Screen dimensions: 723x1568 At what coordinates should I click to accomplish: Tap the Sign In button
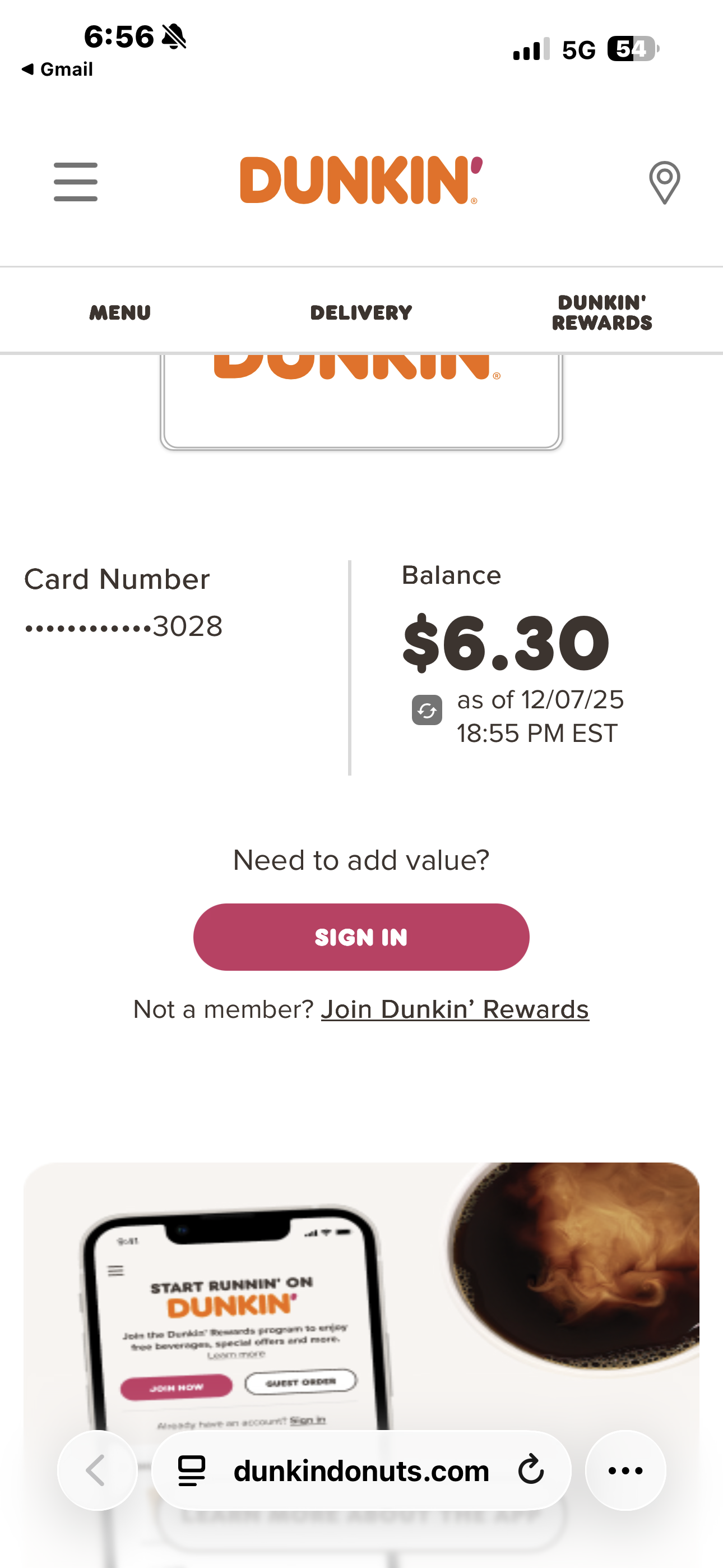[361, 937]
